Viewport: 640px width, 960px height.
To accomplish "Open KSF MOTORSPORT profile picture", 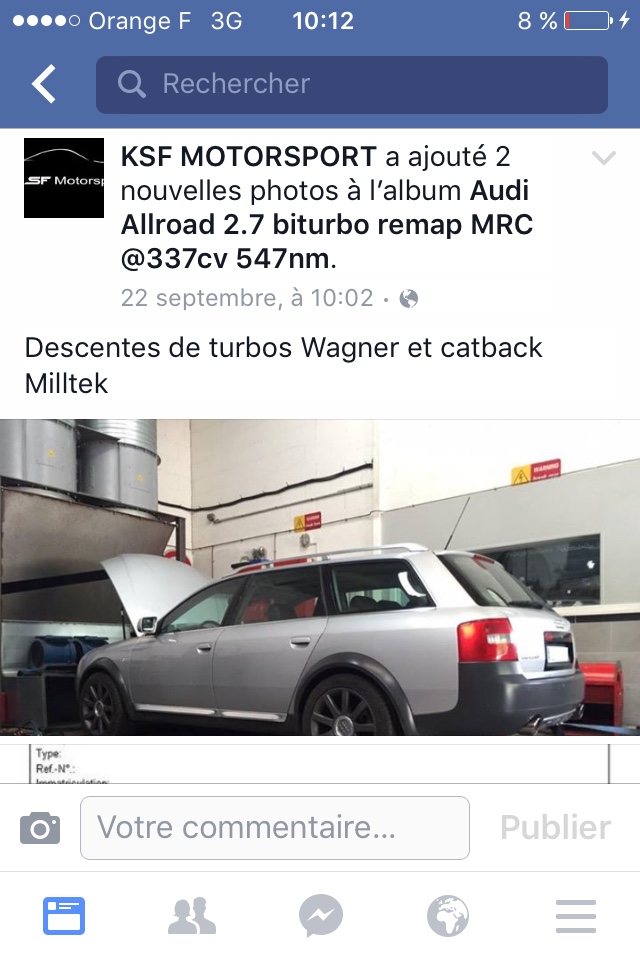I will (x=64, y=178).
